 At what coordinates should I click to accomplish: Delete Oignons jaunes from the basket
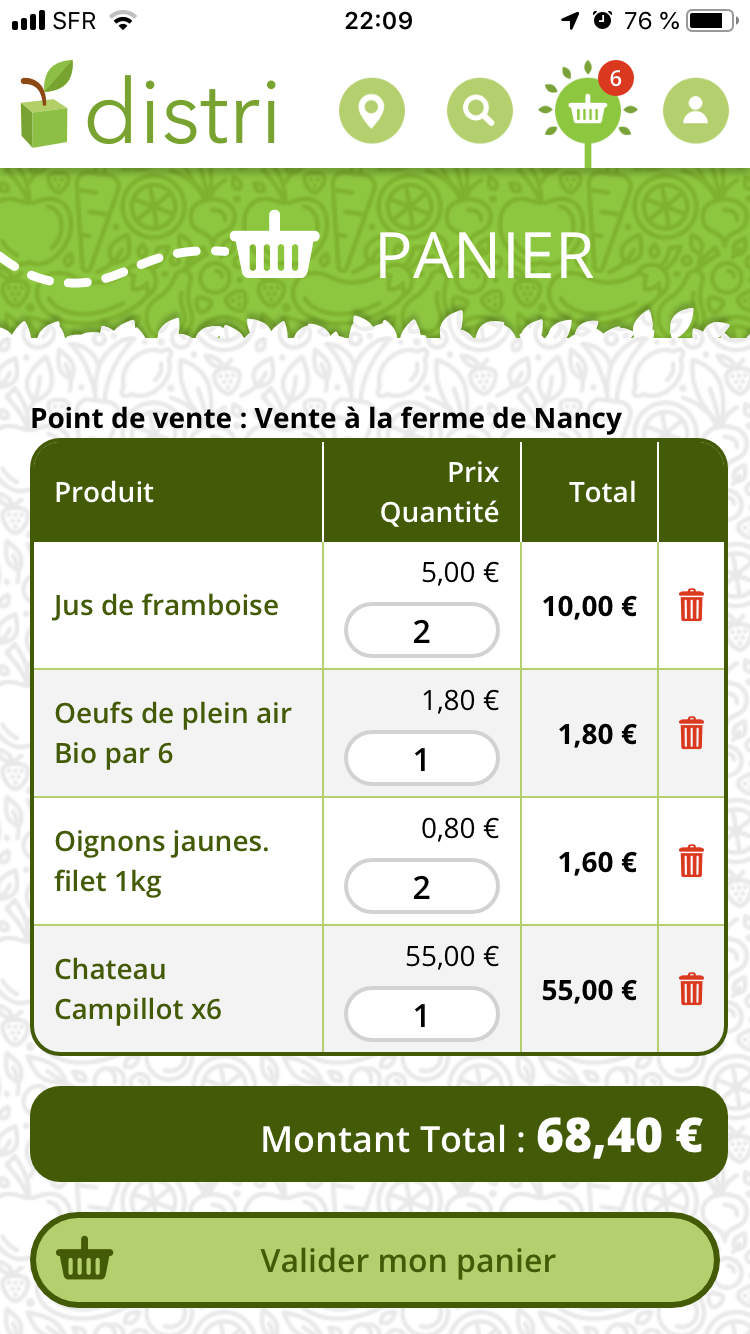(691, 862)
